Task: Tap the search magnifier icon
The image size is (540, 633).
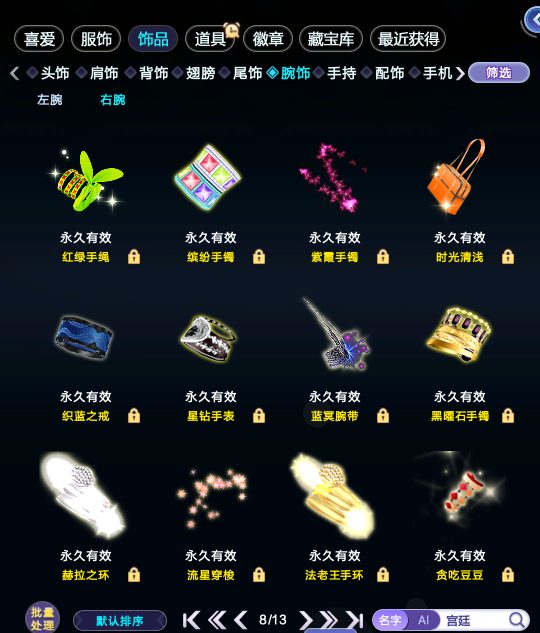Action: (516, 620)
